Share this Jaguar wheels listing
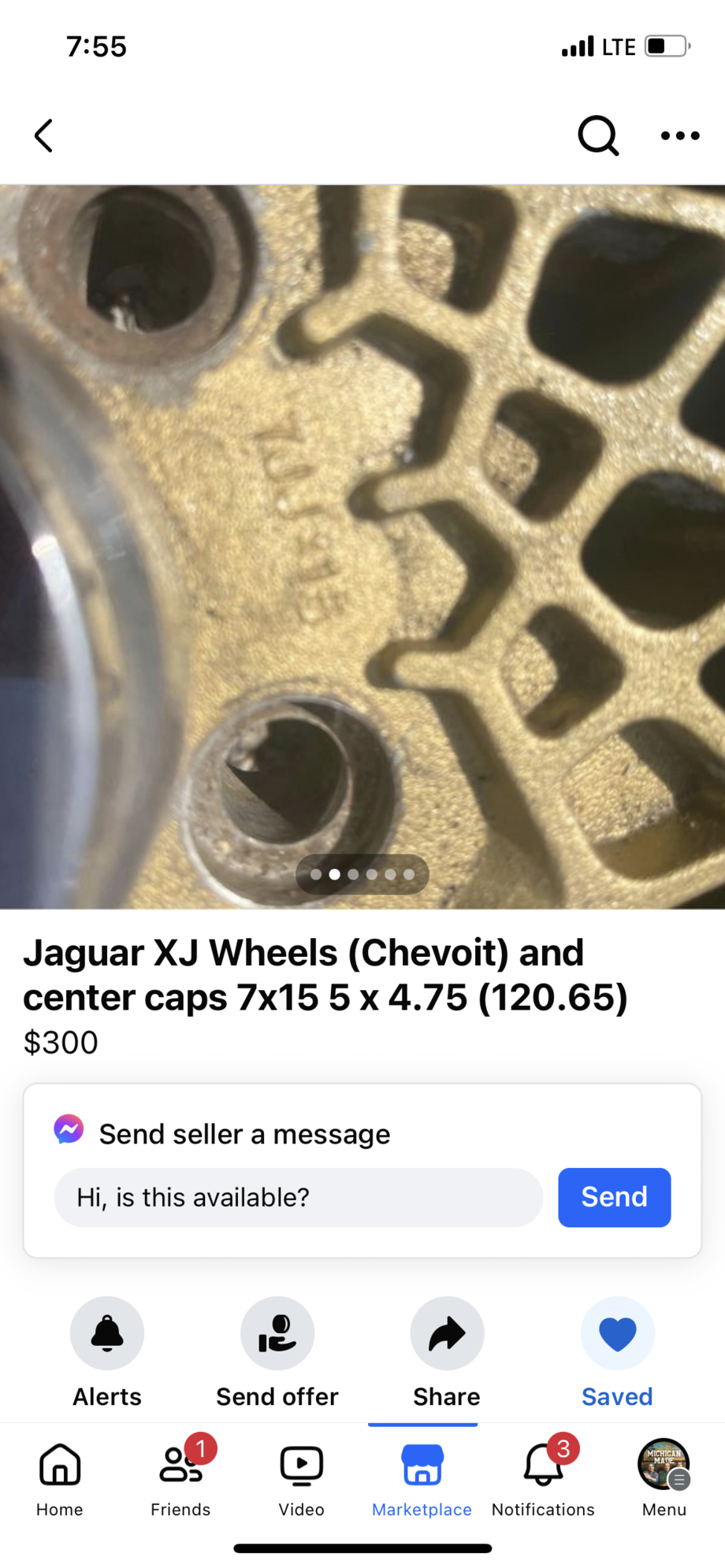725x1568 pixels. click(447, 1334)
